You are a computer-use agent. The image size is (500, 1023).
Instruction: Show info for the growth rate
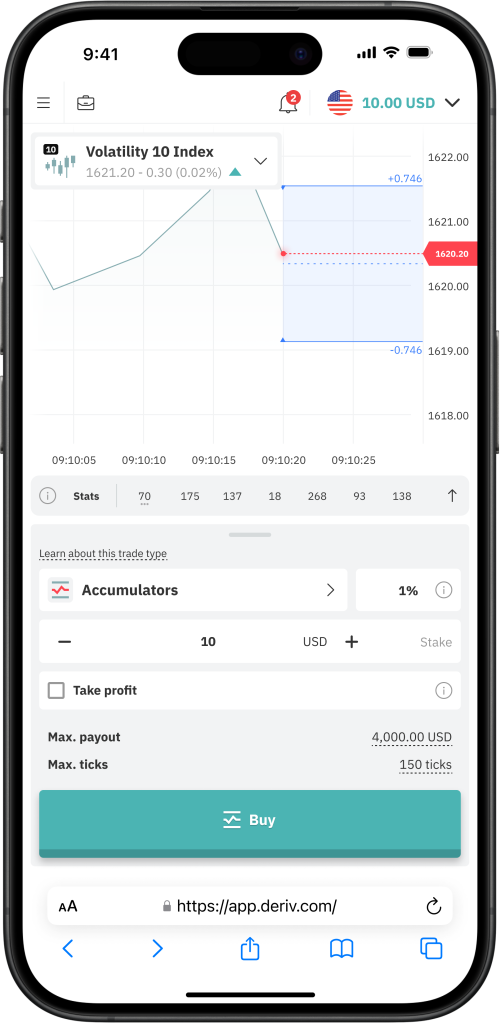443,590
